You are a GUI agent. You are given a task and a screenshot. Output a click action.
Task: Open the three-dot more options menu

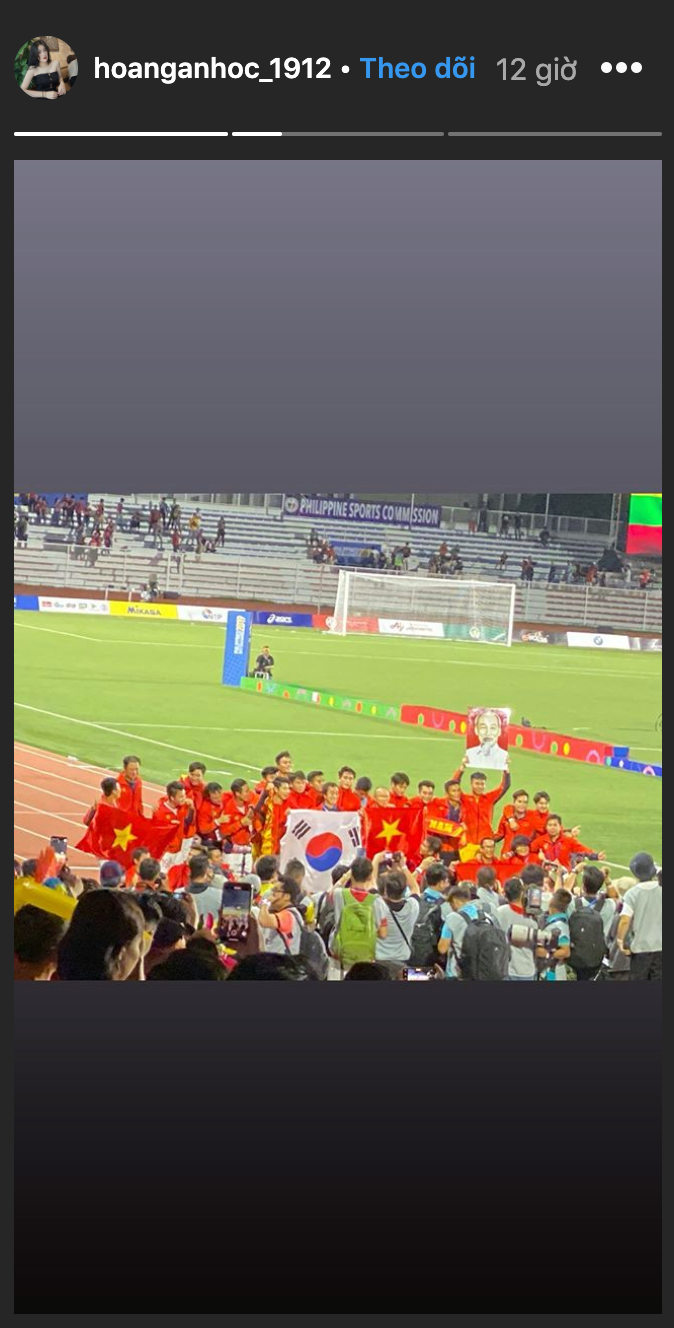[x=620, y=68]
